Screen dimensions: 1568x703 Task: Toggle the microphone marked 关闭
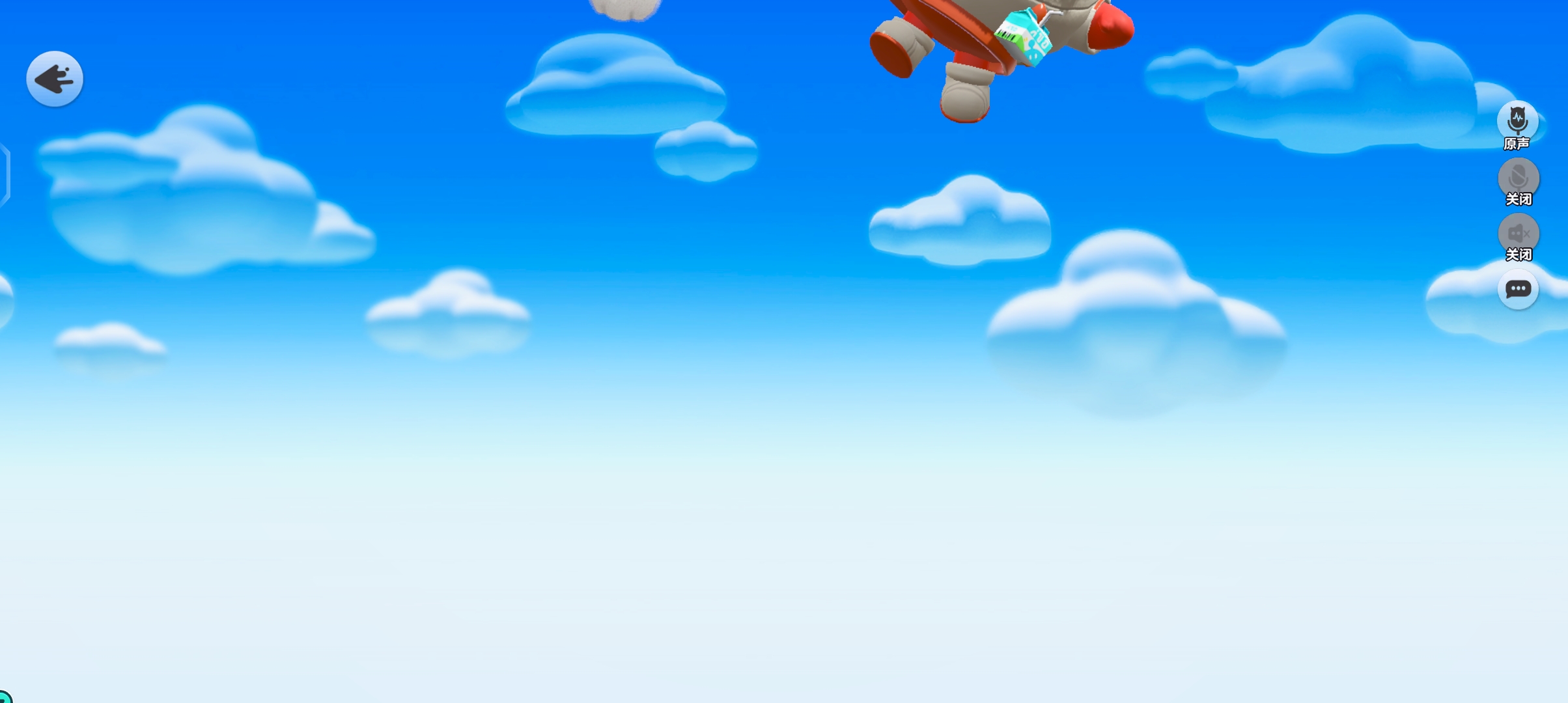tap(1518, 178)
